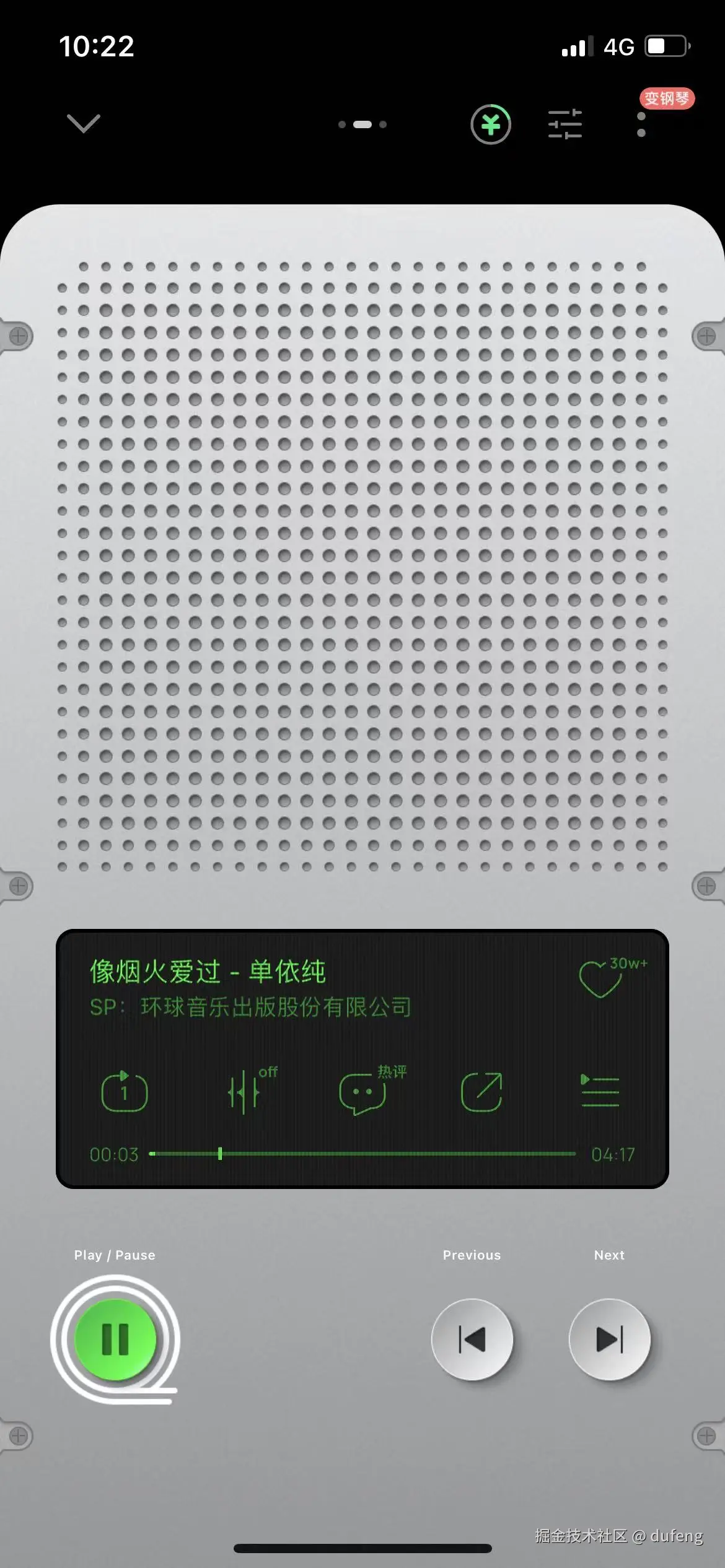Viewport: 725px width, 1568px height.
Task: Expand the 变钢琴 piano feature badge
Action: click(x=668, y=98)
